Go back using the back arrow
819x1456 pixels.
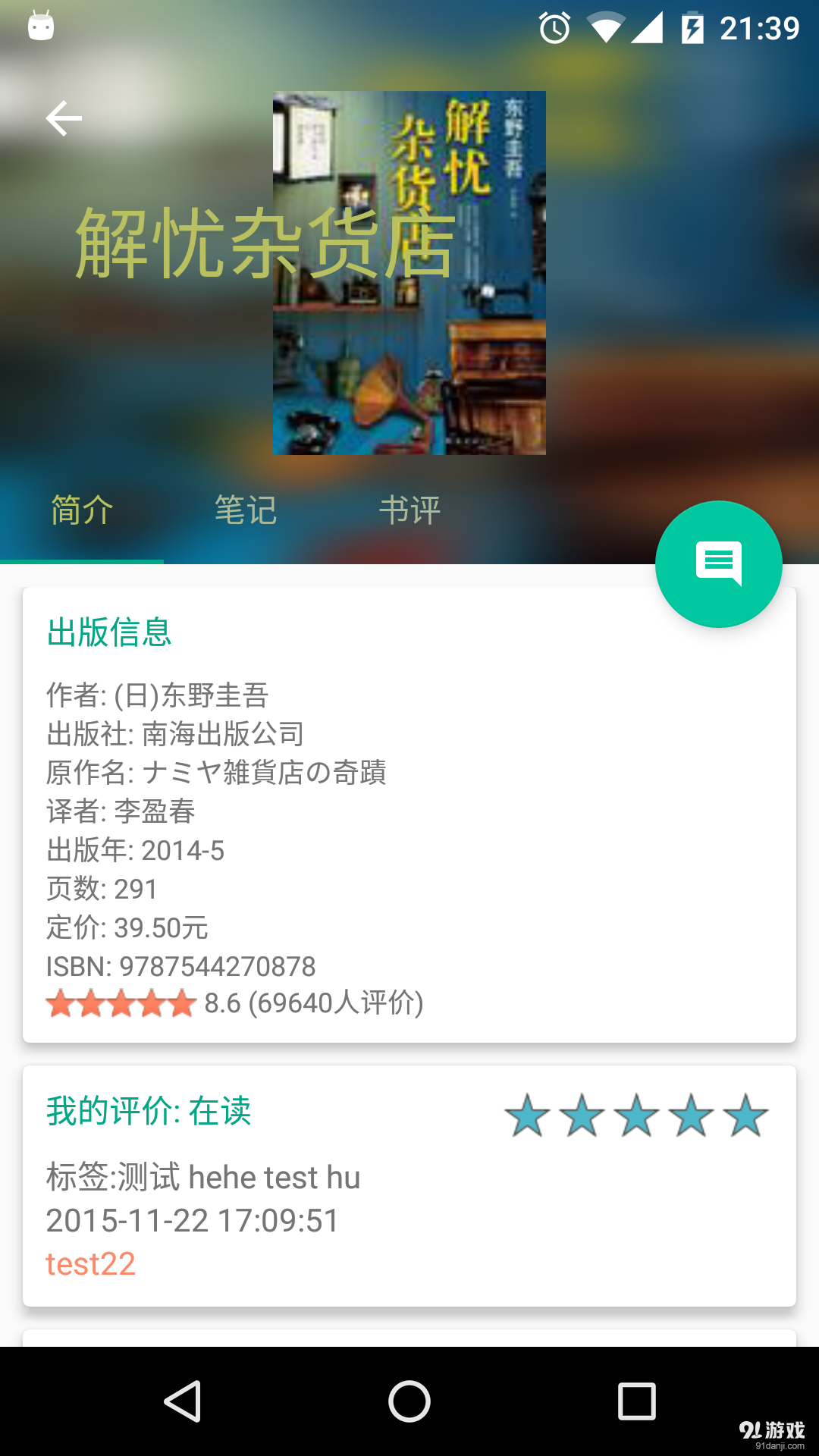64,118
